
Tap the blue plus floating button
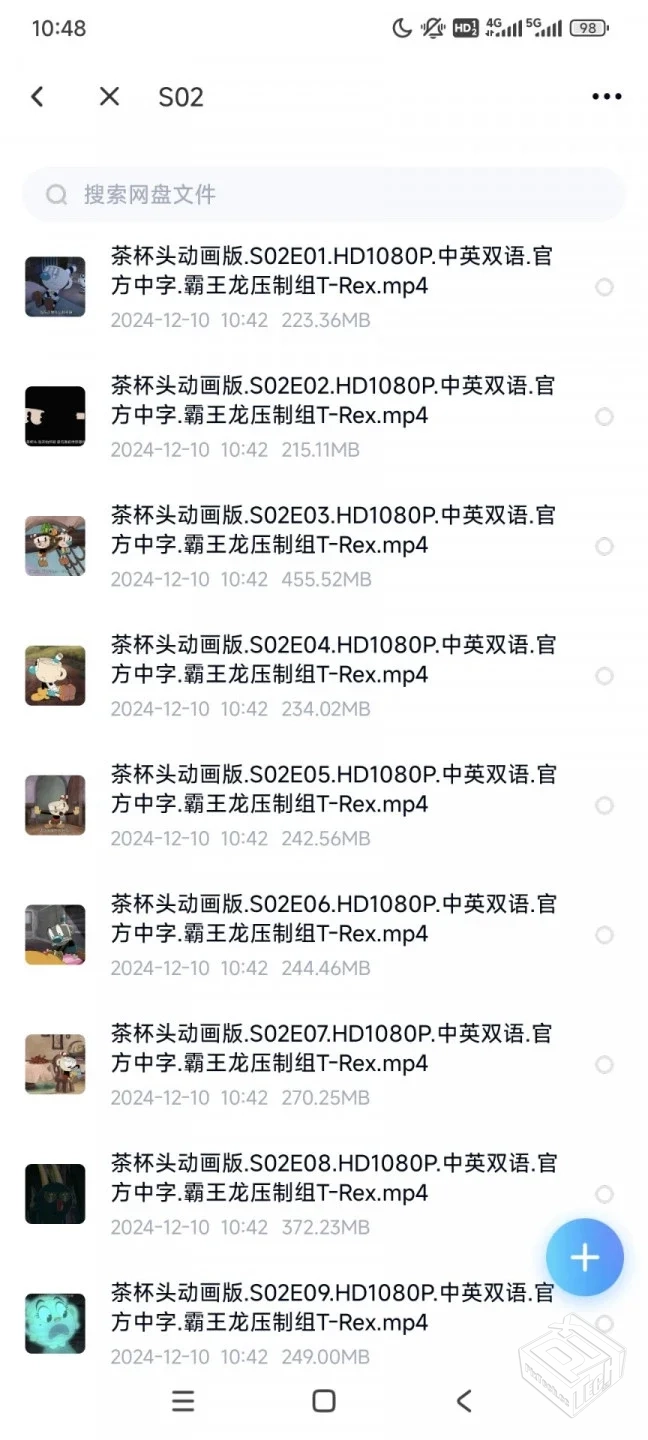pos(585,1258)
